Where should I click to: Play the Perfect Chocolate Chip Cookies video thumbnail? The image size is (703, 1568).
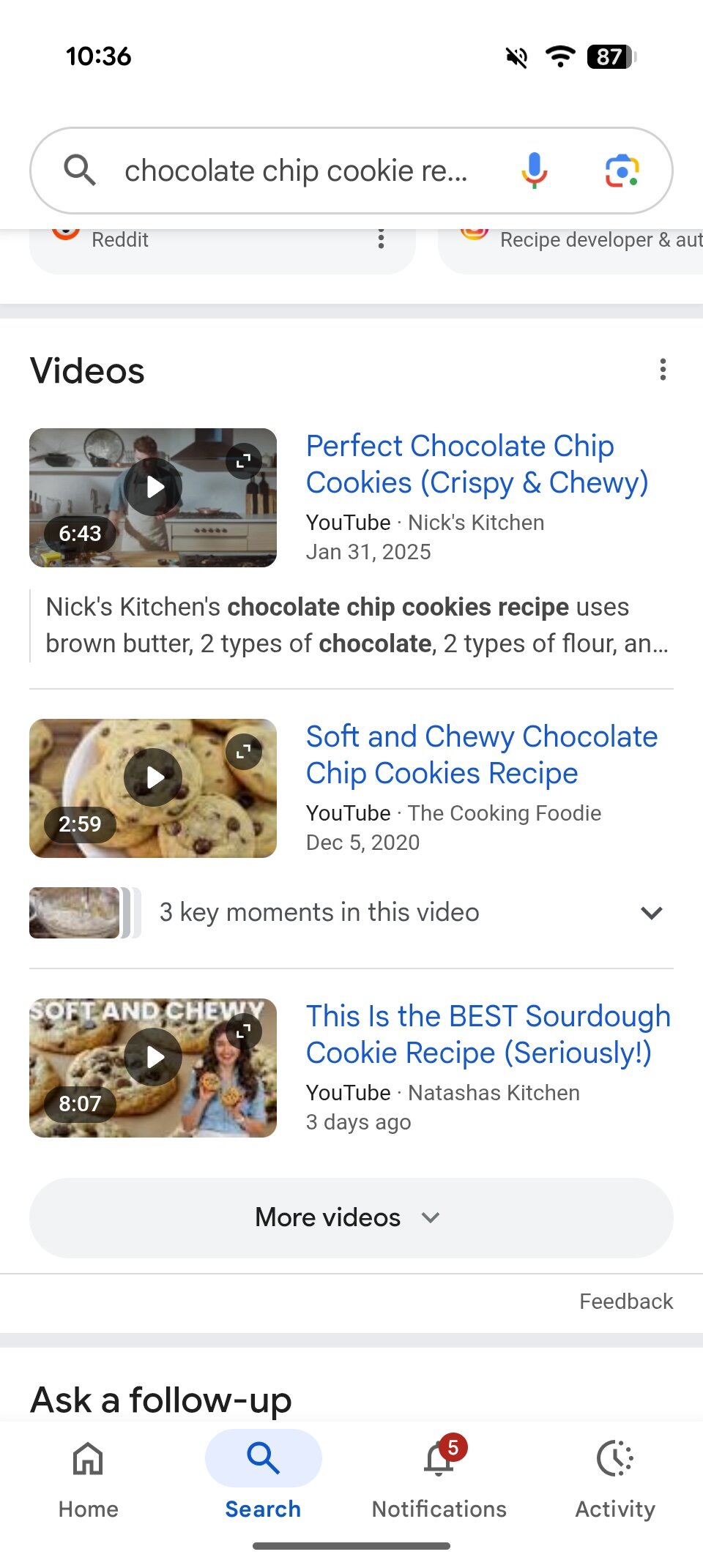click(153, 488)
